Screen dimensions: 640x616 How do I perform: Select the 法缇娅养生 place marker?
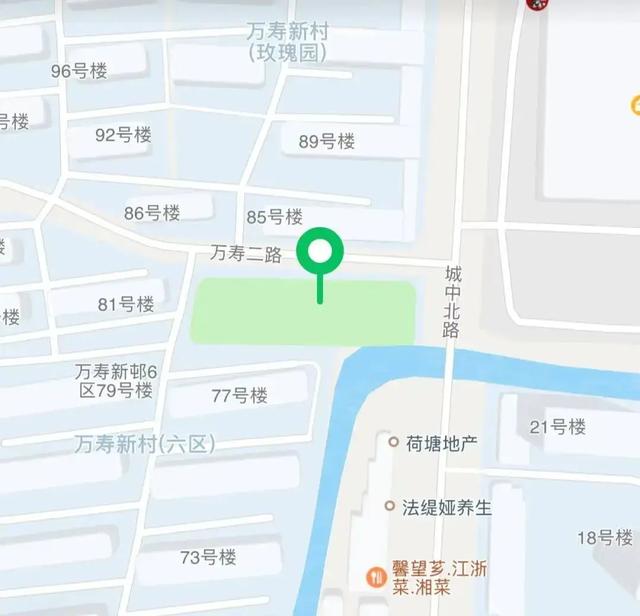(390, 506)
